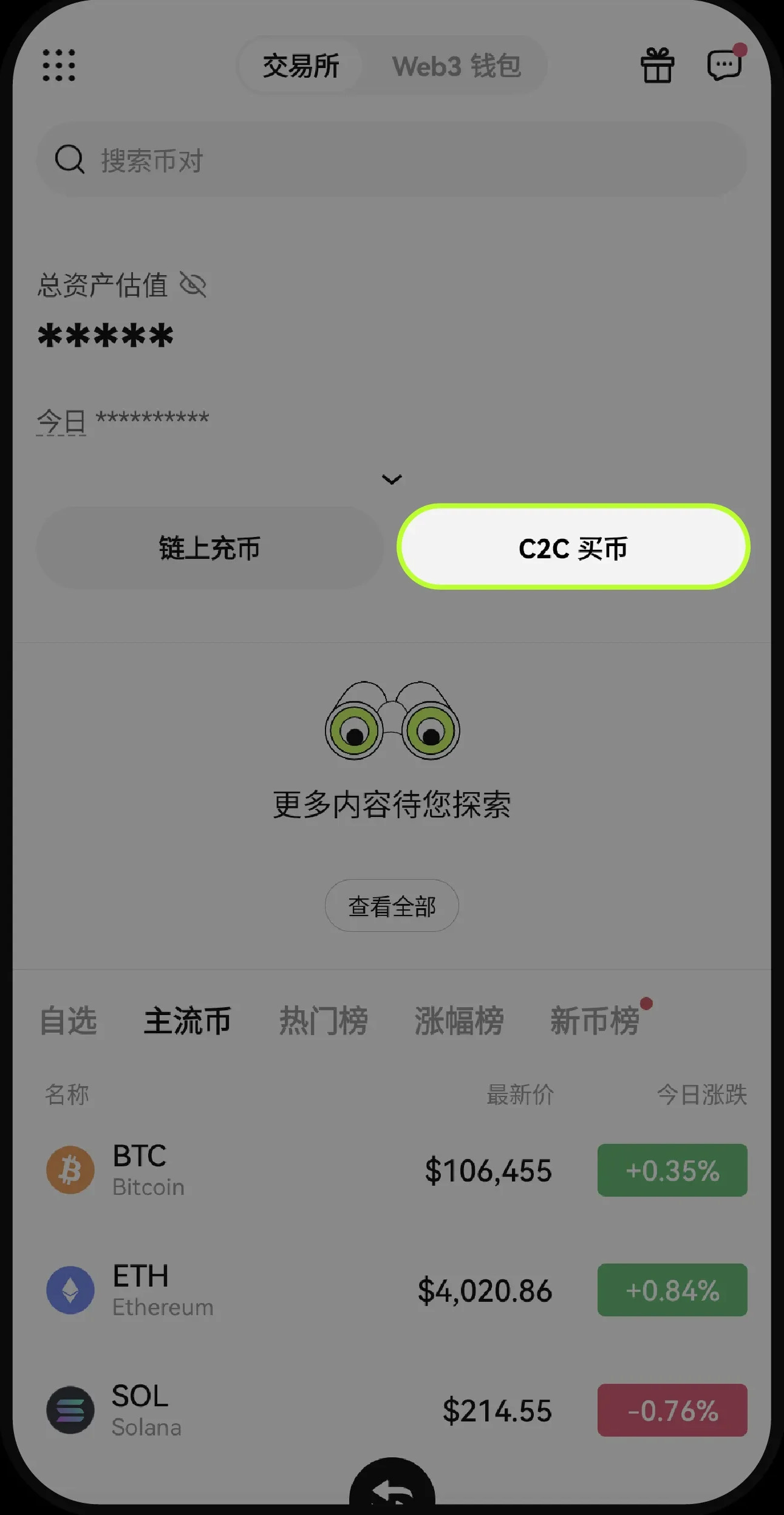The image size is (784, 1515).
Task: Open the 涨幅榜 tab
Action: (x=458, y=1020)
